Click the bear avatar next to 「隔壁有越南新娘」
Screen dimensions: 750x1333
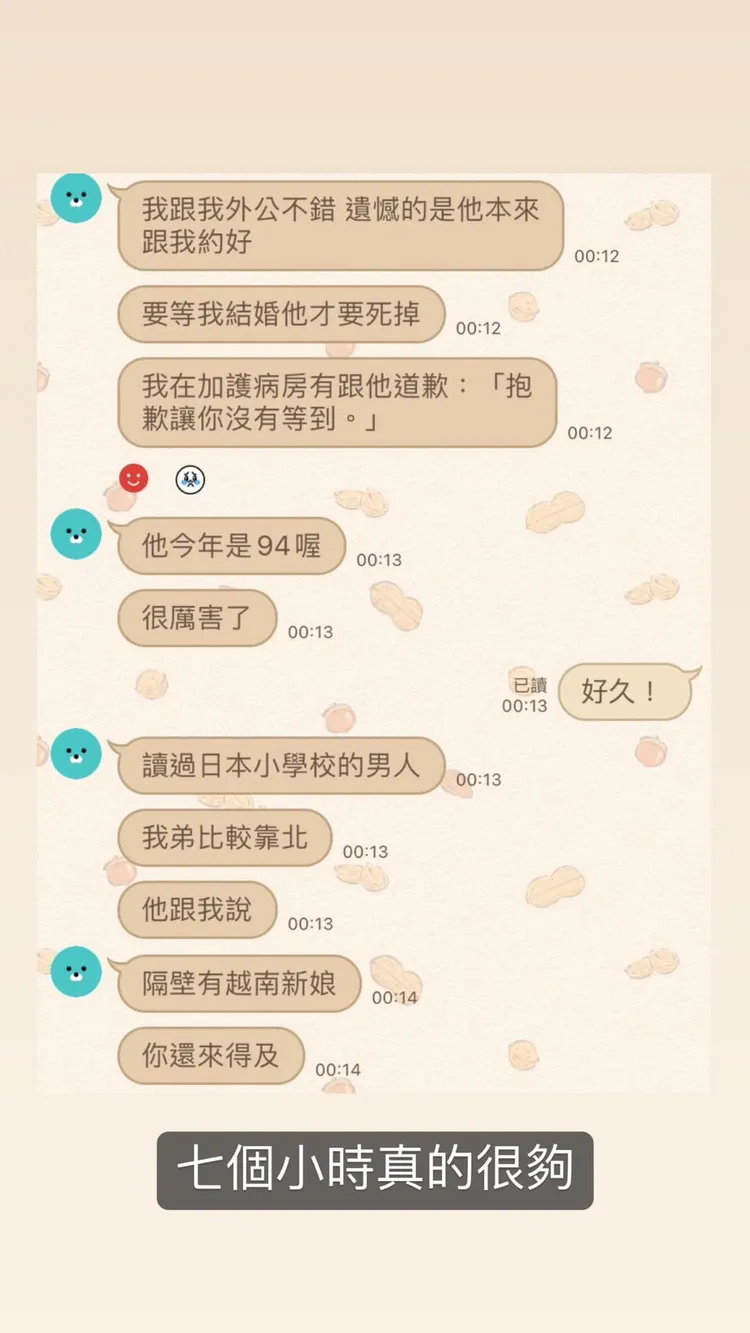coord(76,971)
